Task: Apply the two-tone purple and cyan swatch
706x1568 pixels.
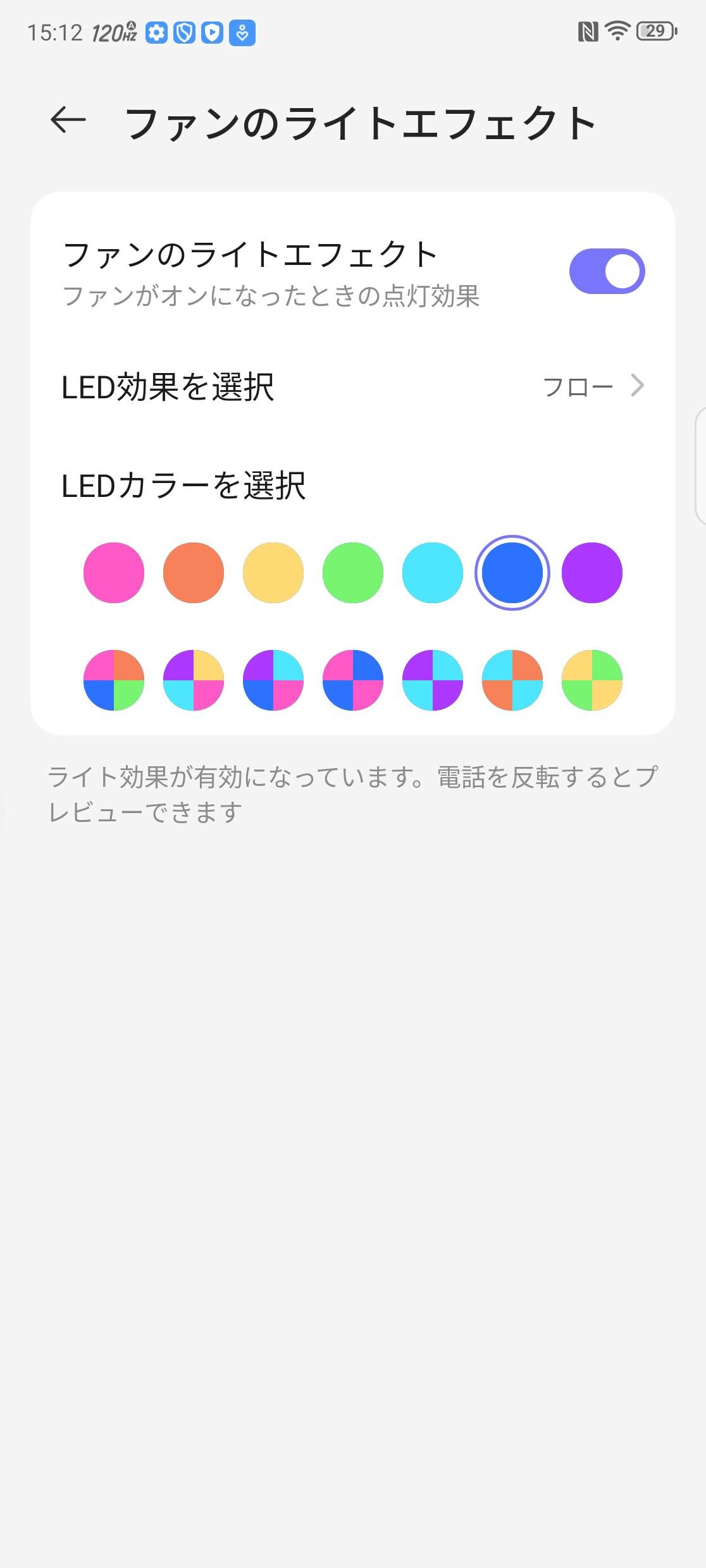Action: pyautogui.click(x=433, y=680)
